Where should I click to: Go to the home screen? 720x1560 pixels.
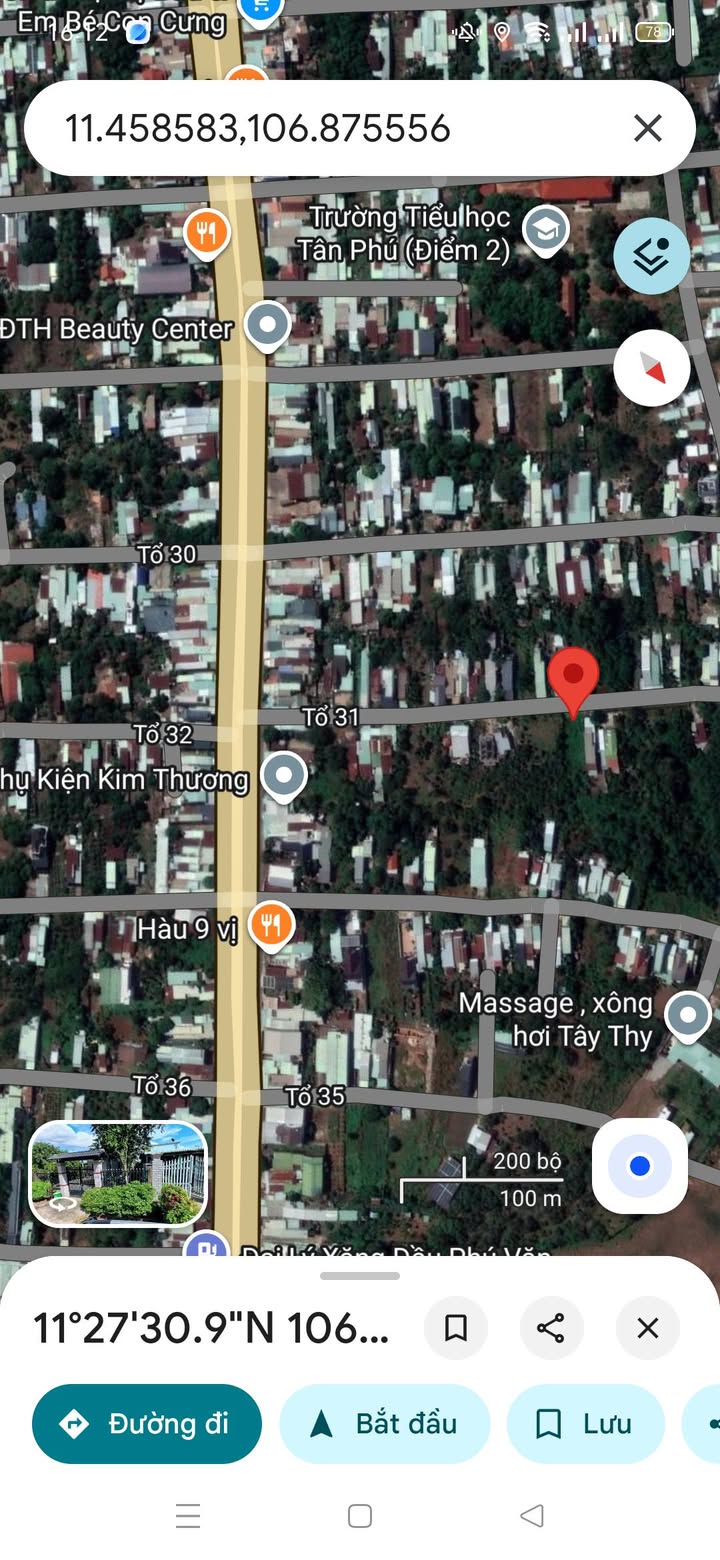pyautogui.click(x=360, y=1516)
